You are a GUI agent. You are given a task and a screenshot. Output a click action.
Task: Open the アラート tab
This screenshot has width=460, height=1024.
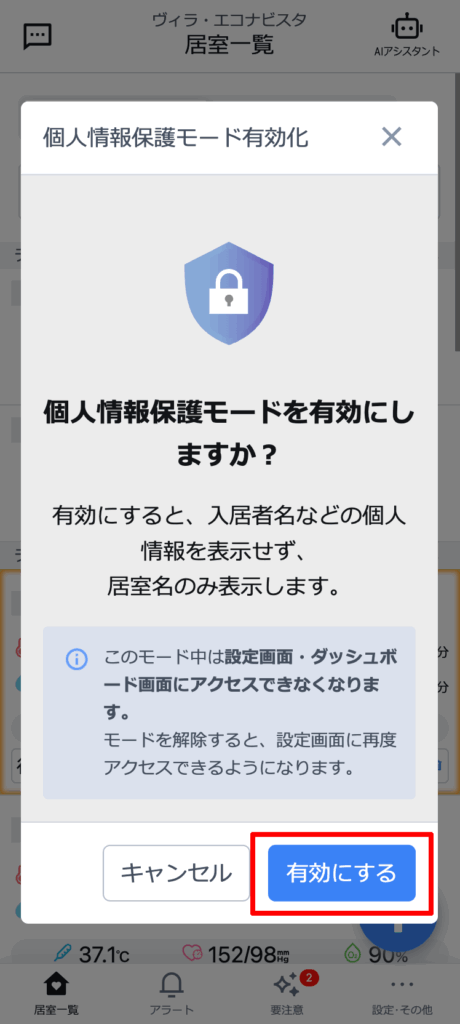click(x=172, y=993)
